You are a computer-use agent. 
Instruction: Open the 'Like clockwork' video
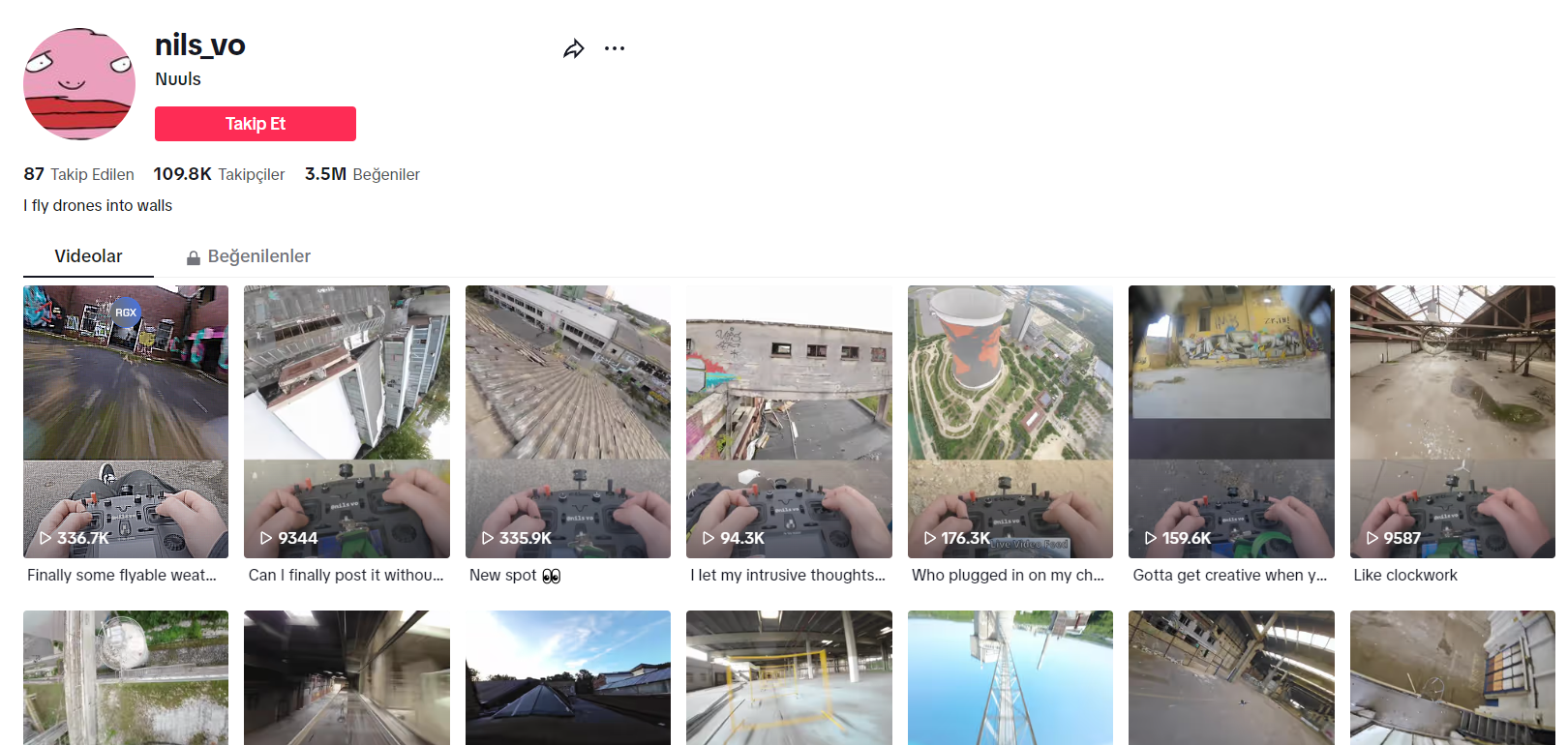pyautogui.click(x=1452, y=421)
